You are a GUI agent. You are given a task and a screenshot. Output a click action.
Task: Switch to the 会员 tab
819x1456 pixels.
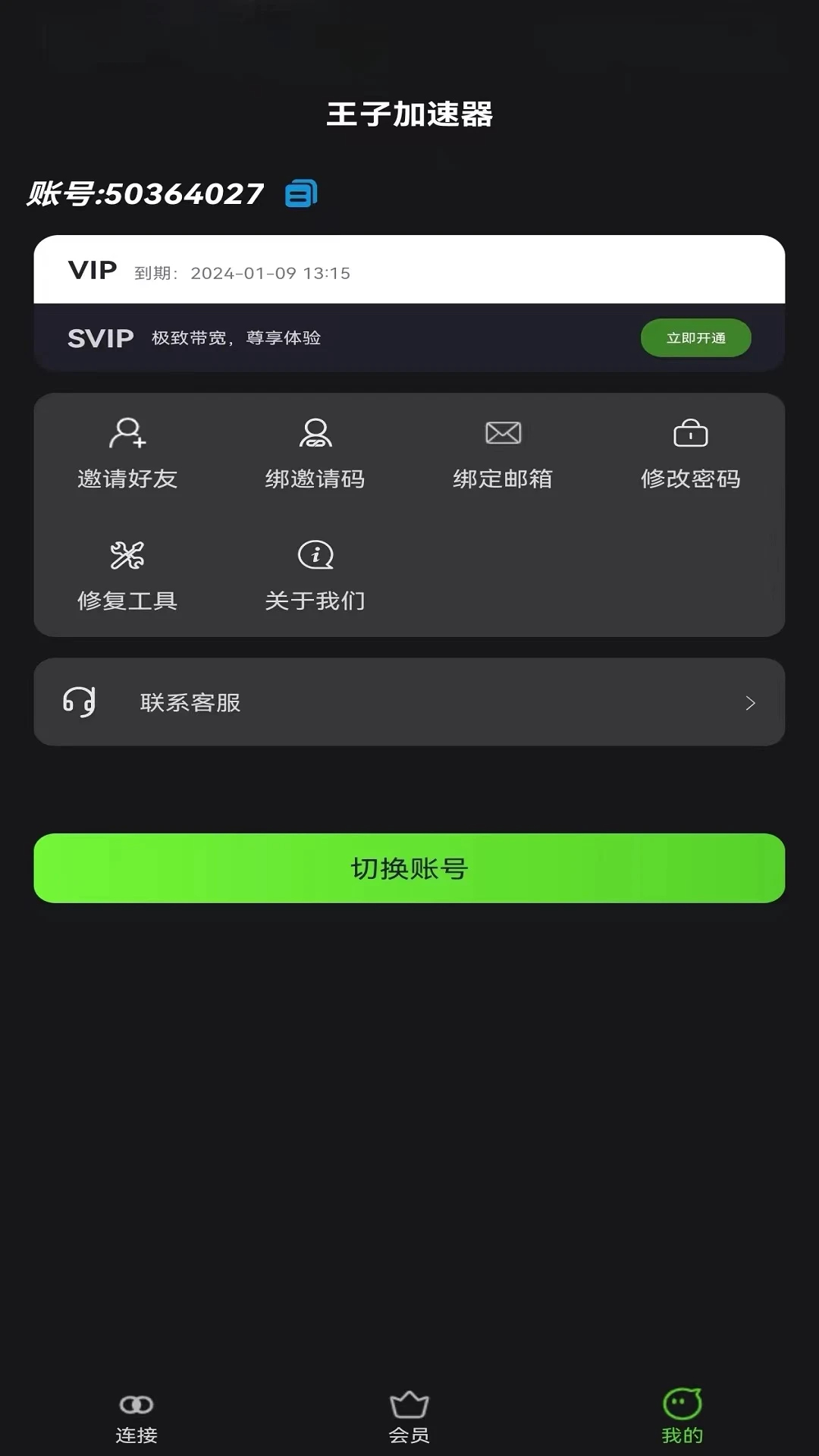(x=409, y=1418)
